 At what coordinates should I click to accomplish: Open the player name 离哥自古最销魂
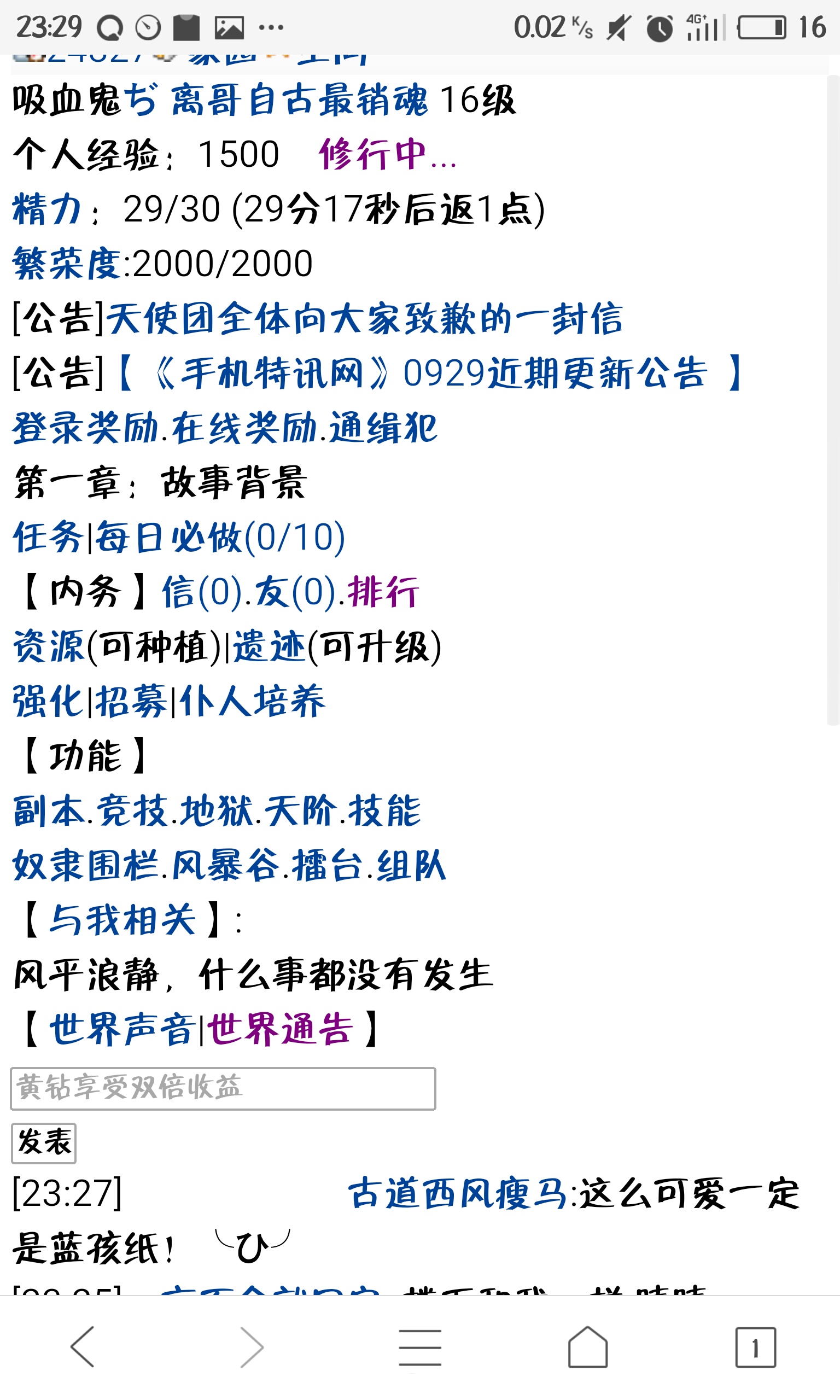pos(299,100)
